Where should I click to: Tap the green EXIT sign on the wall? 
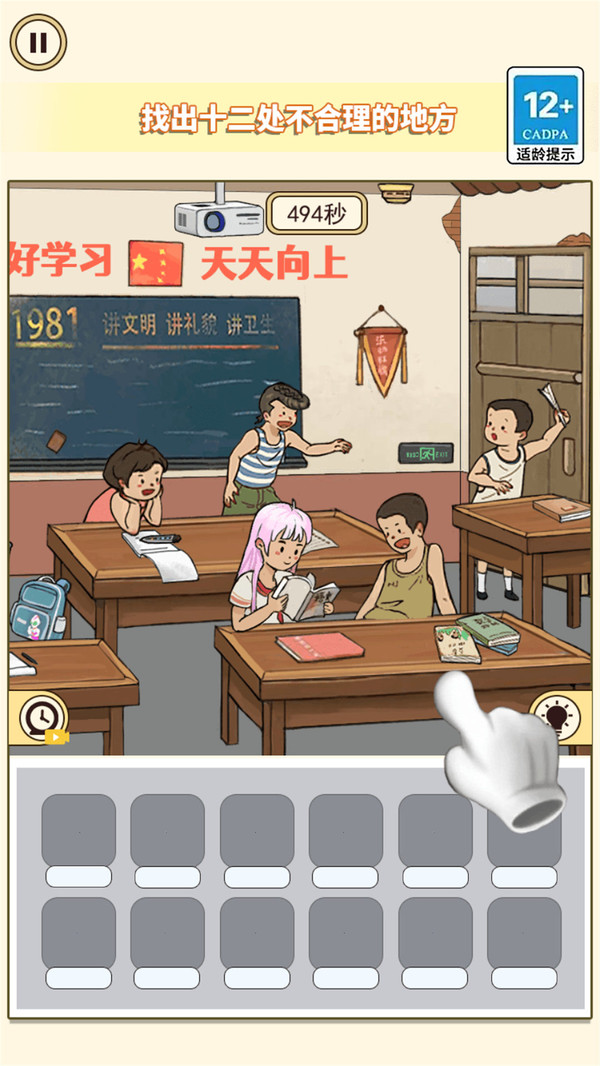(425, 453)
